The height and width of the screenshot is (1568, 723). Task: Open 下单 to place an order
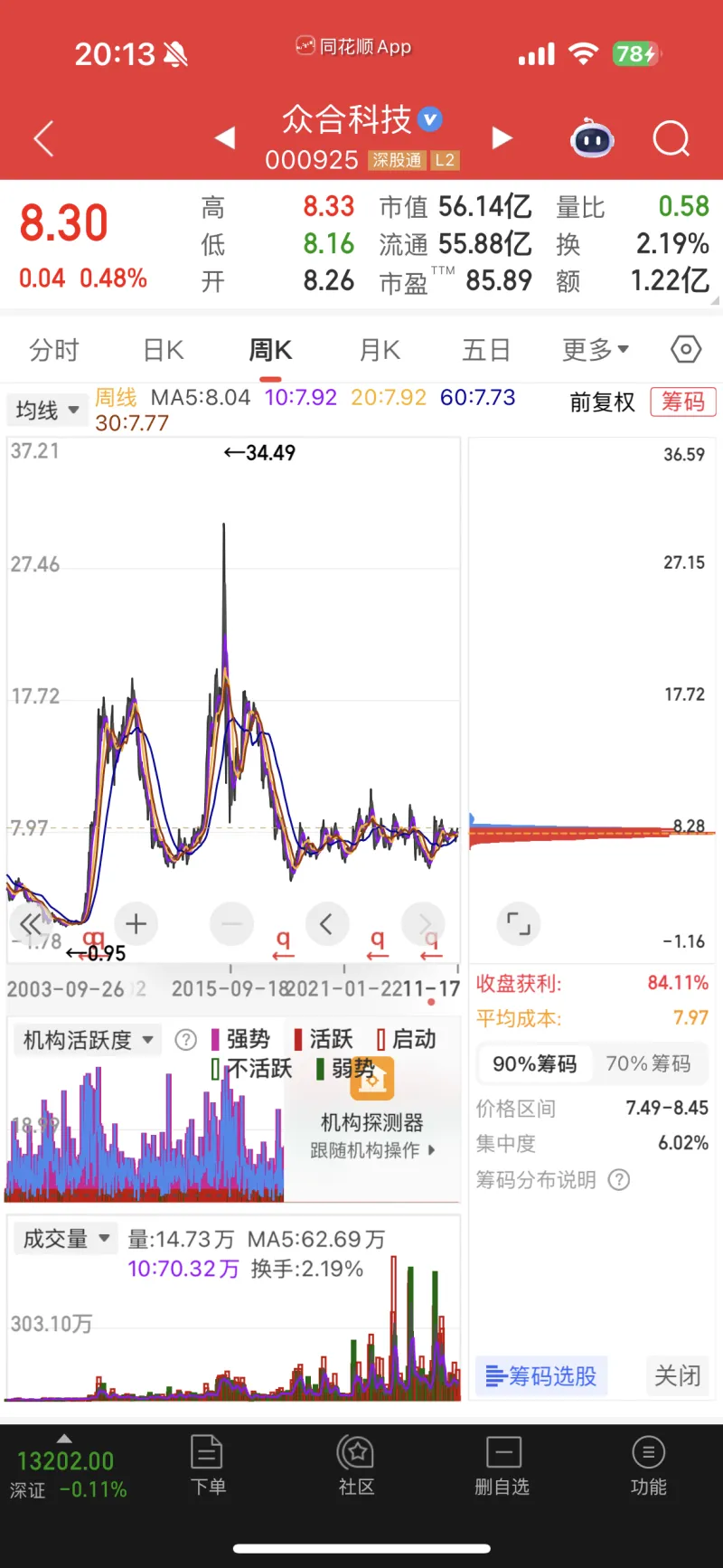(x=208, y=1465)
